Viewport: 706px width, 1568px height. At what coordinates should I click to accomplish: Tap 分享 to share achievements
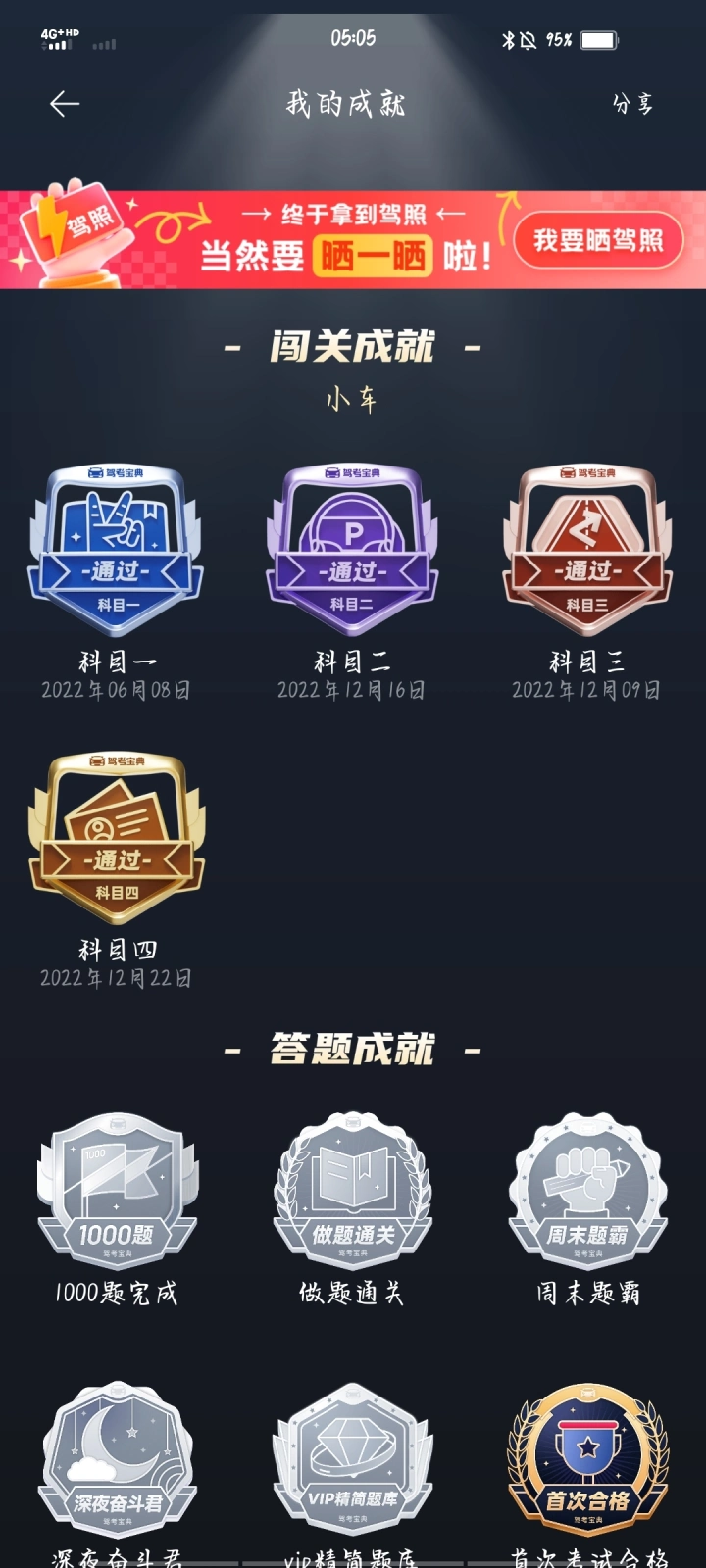click(x=632, y=104)
